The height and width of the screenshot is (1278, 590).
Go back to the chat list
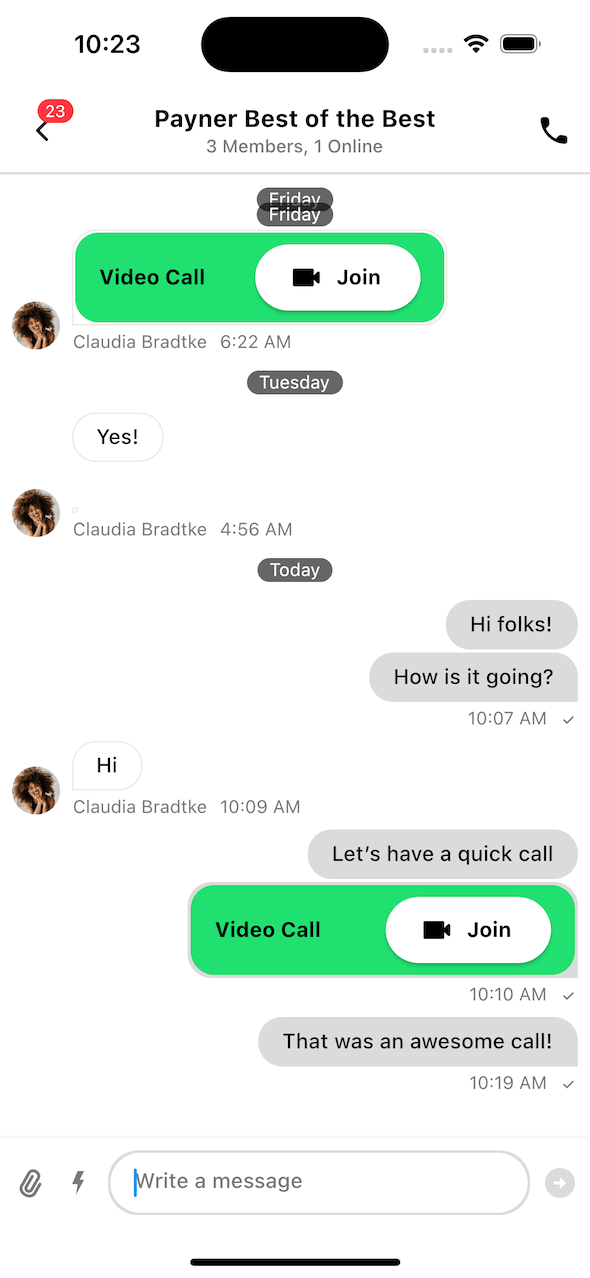point(42,131)
